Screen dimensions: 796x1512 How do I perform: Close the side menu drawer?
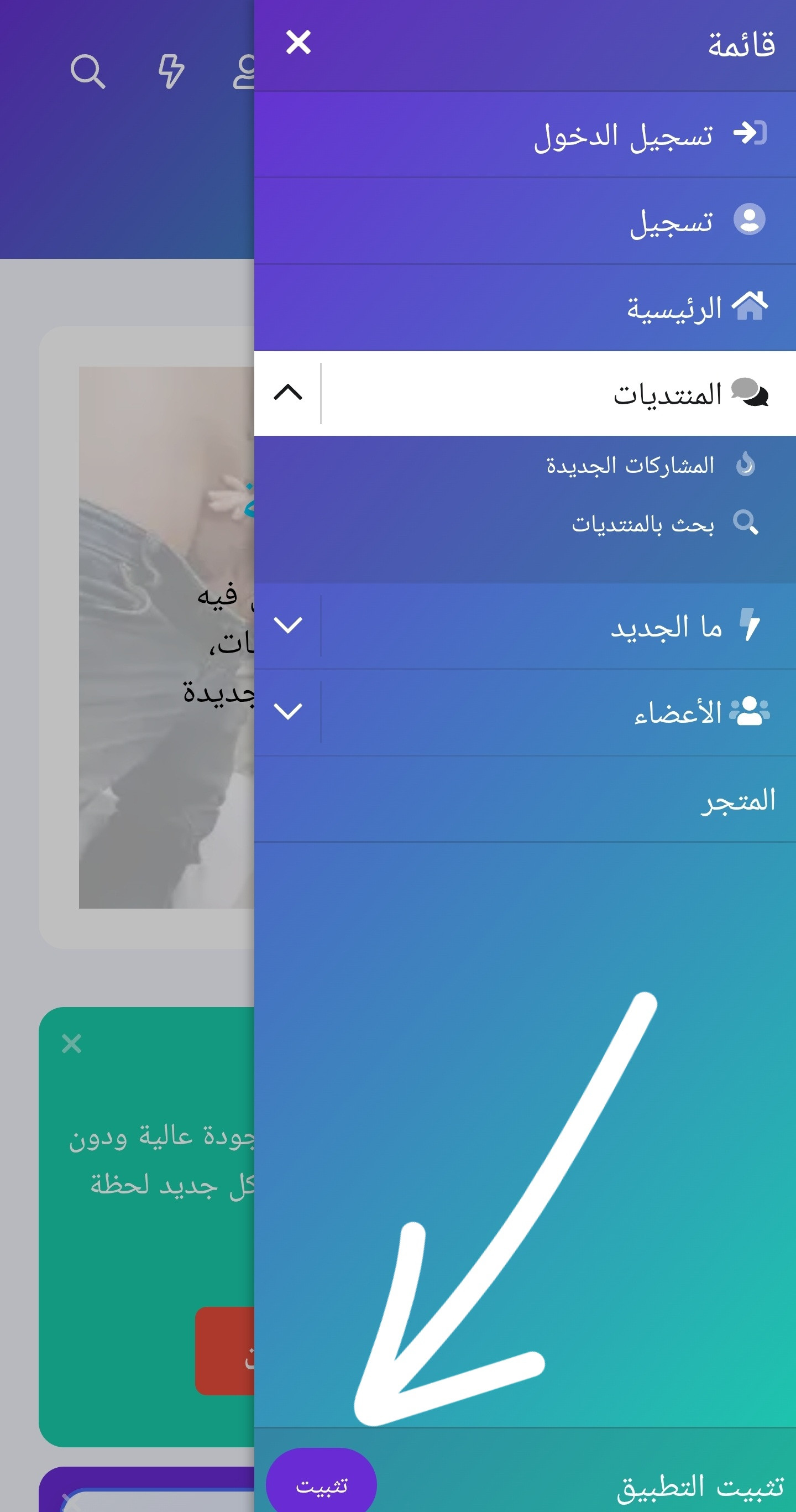[x=298, y=42]
